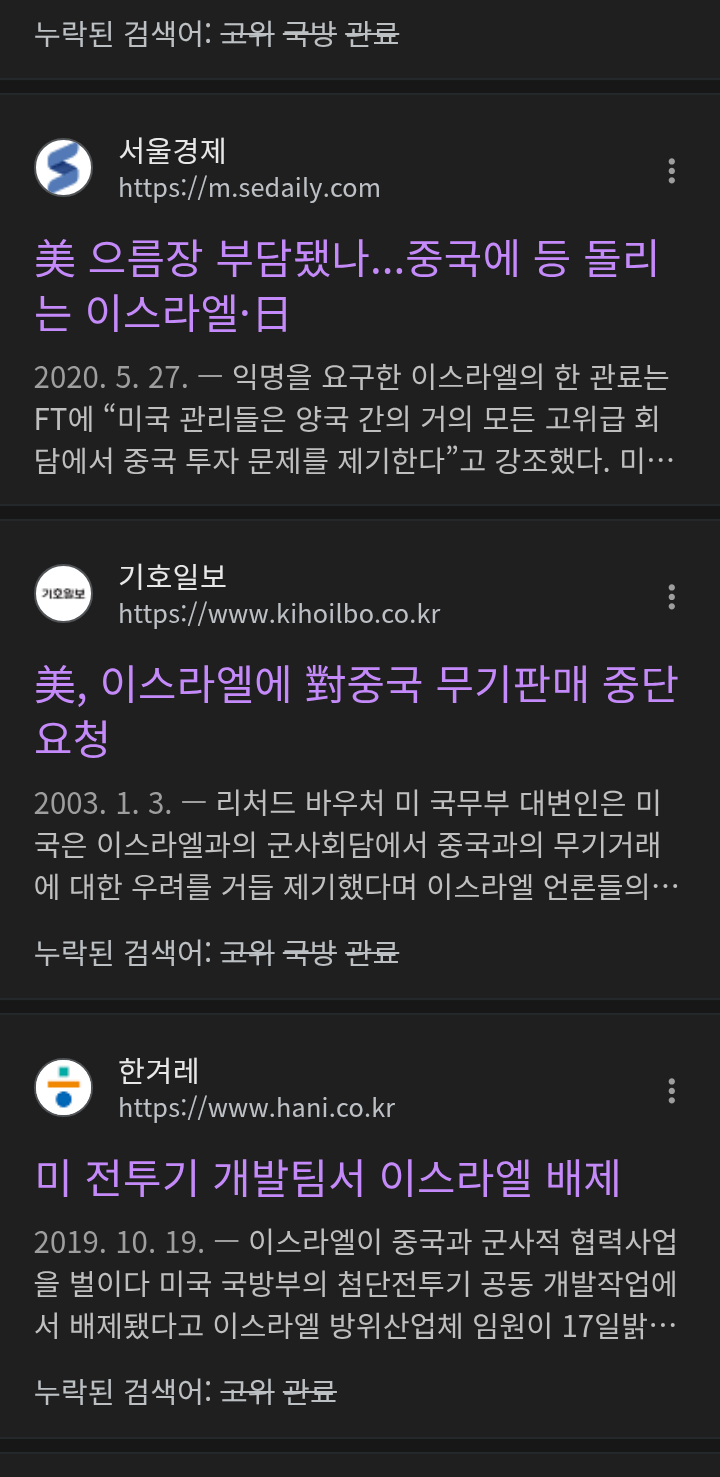Viewport: 720px width, 1477px height.
Task: Open the three-dot menu on the 한겨레 result
Action: click(x=670, y=1092)
